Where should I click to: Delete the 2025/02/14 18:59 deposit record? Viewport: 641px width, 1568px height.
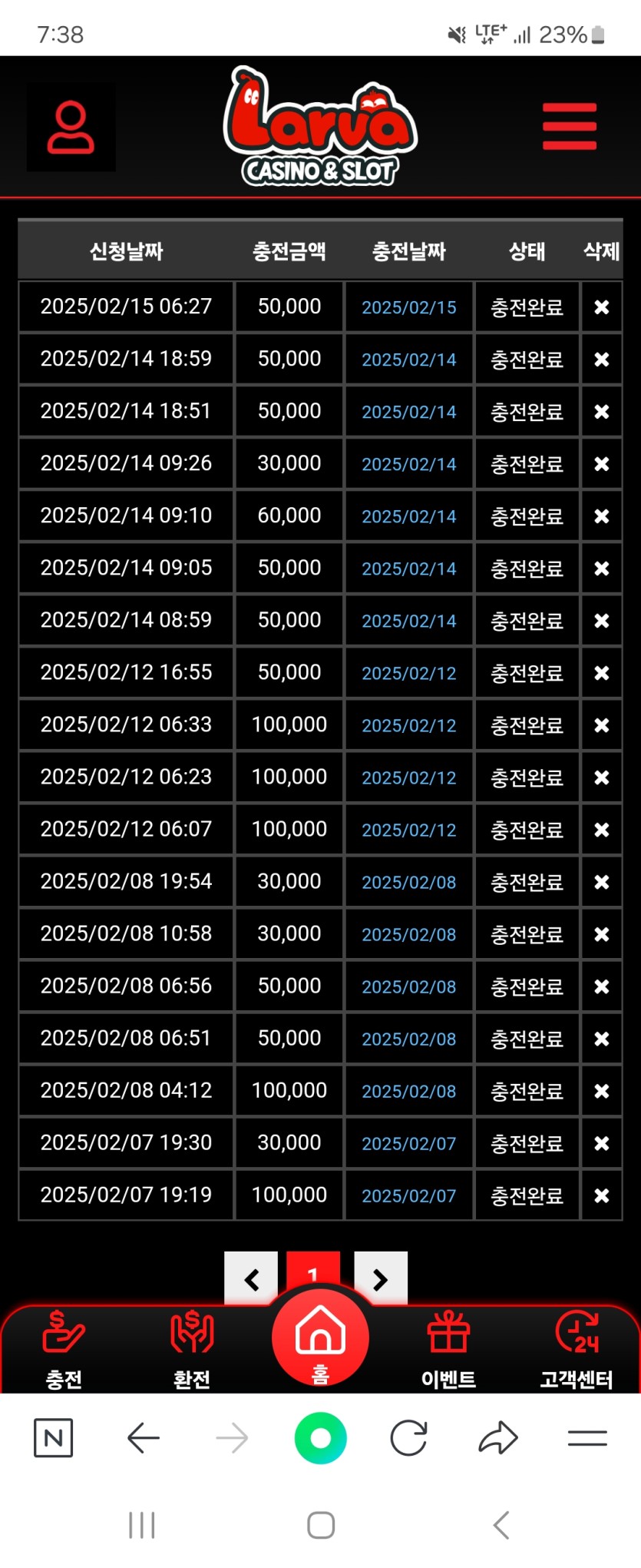click(602, 360)
